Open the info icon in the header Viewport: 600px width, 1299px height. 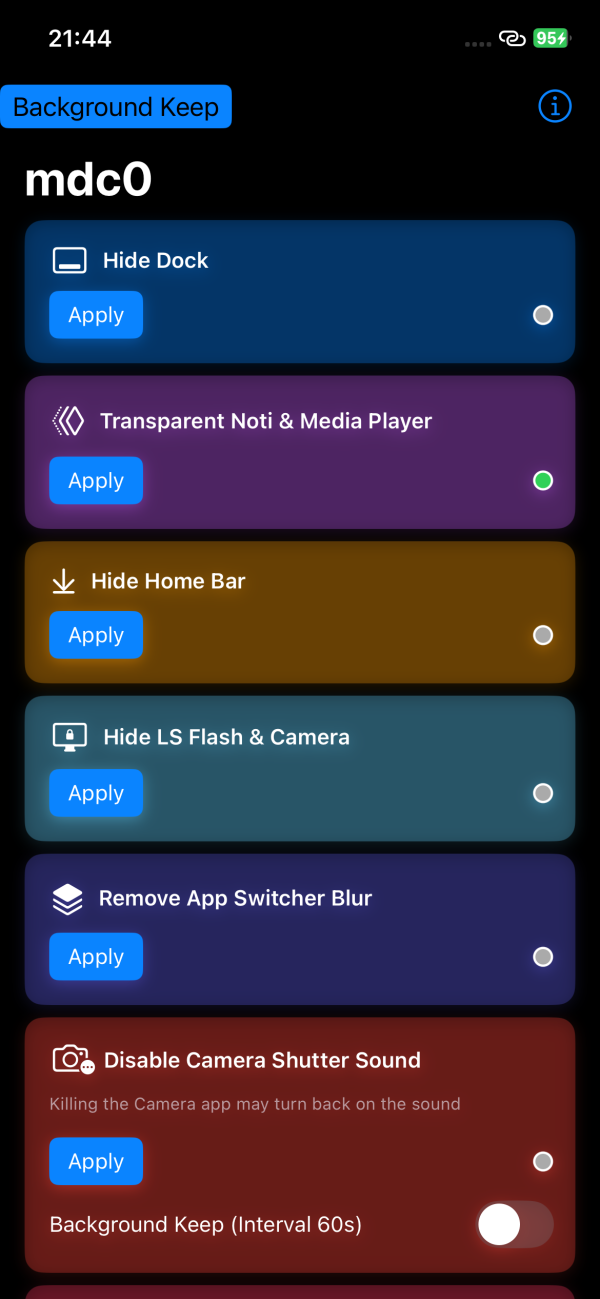point(555,106)
